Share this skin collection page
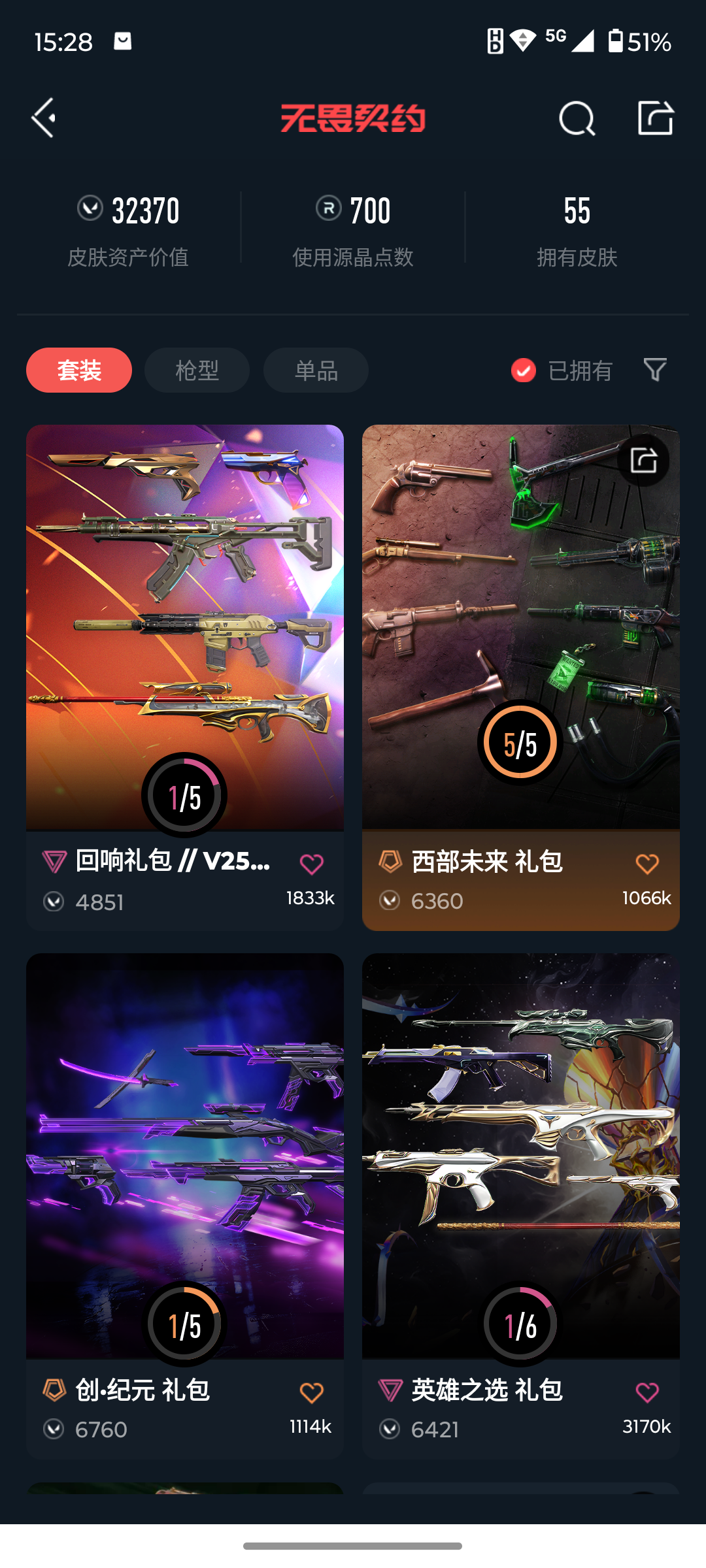This screenshot has width=706, height=1568. click(x=656, y=118)
